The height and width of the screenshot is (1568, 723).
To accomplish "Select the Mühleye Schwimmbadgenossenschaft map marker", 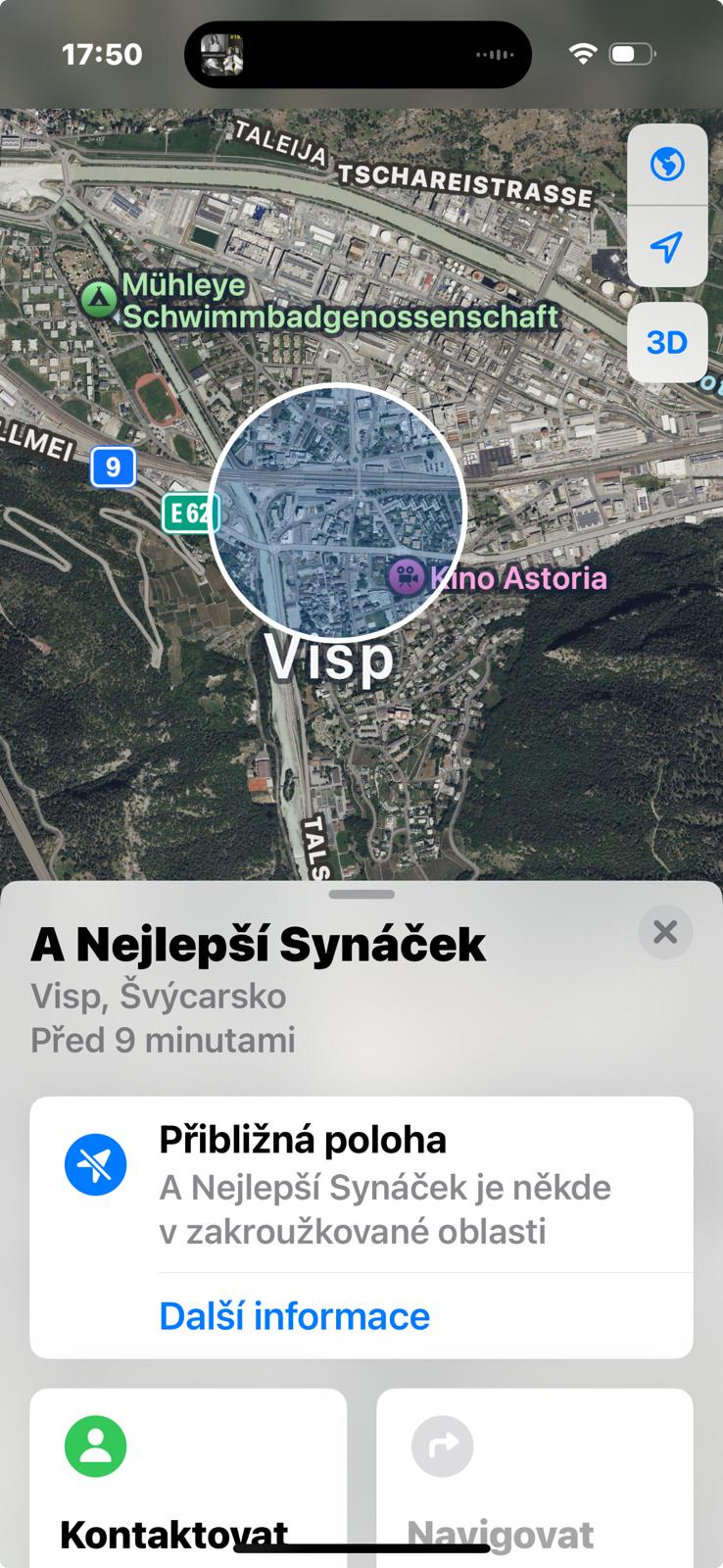I will pos(98,299).
